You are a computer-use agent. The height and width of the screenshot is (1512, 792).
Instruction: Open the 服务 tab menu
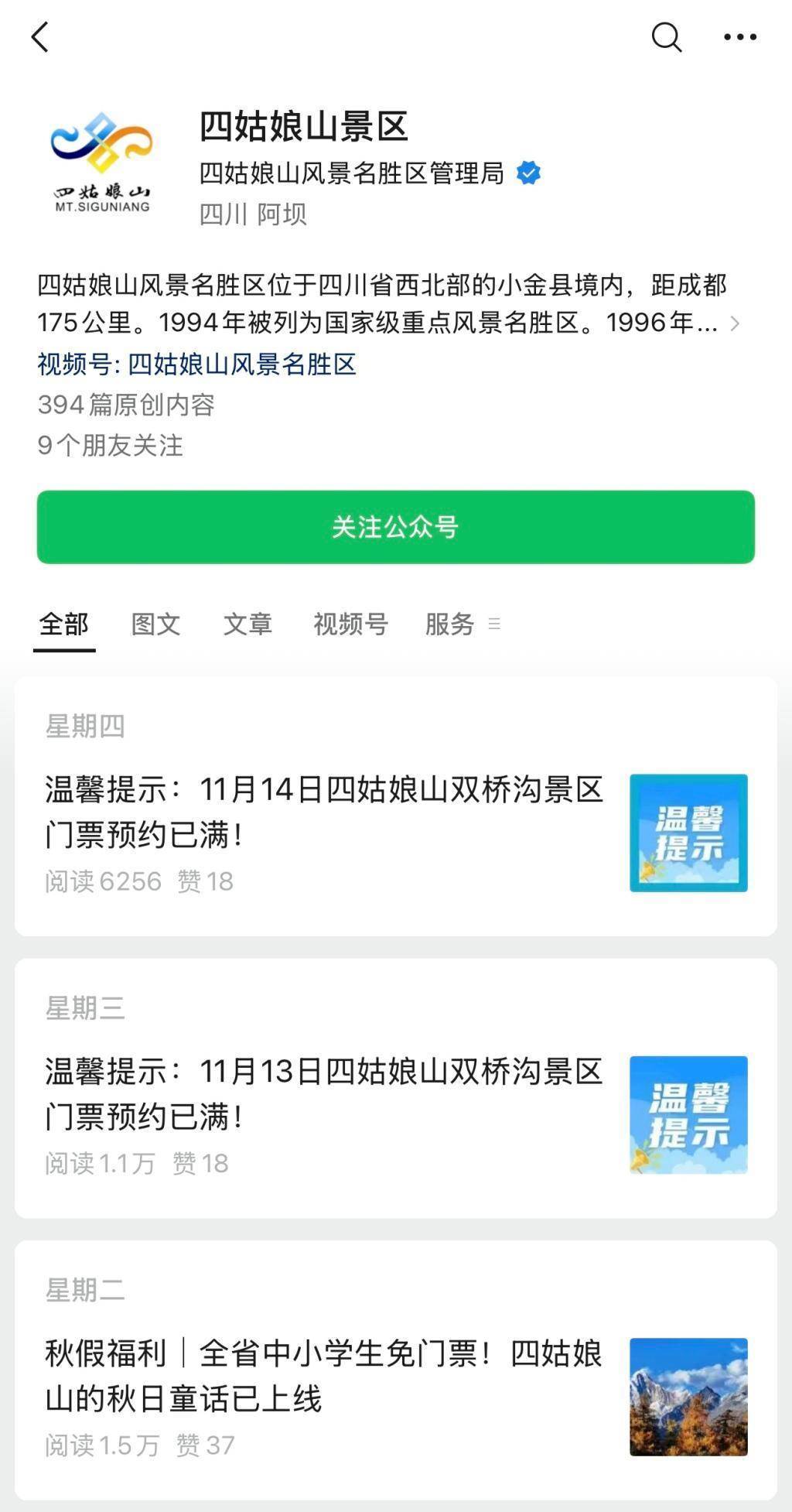click(462, 624)
